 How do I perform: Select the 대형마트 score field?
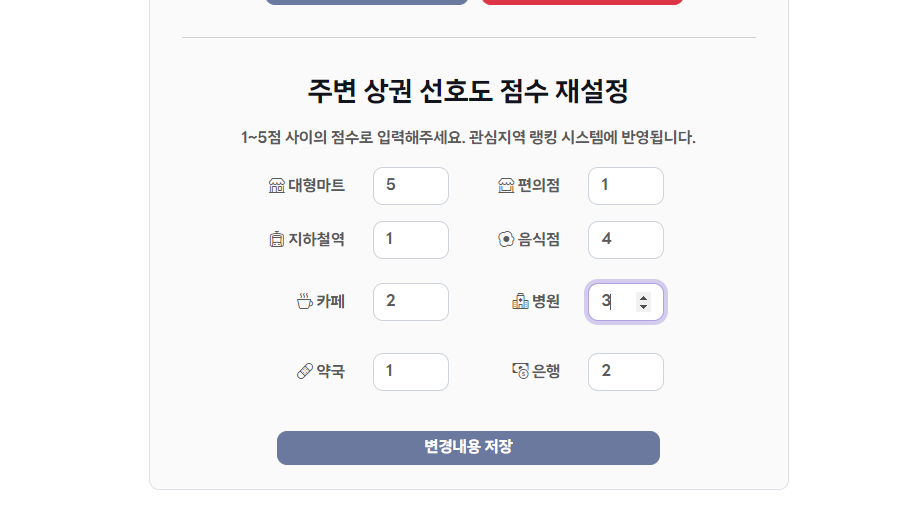coord(411,186)
